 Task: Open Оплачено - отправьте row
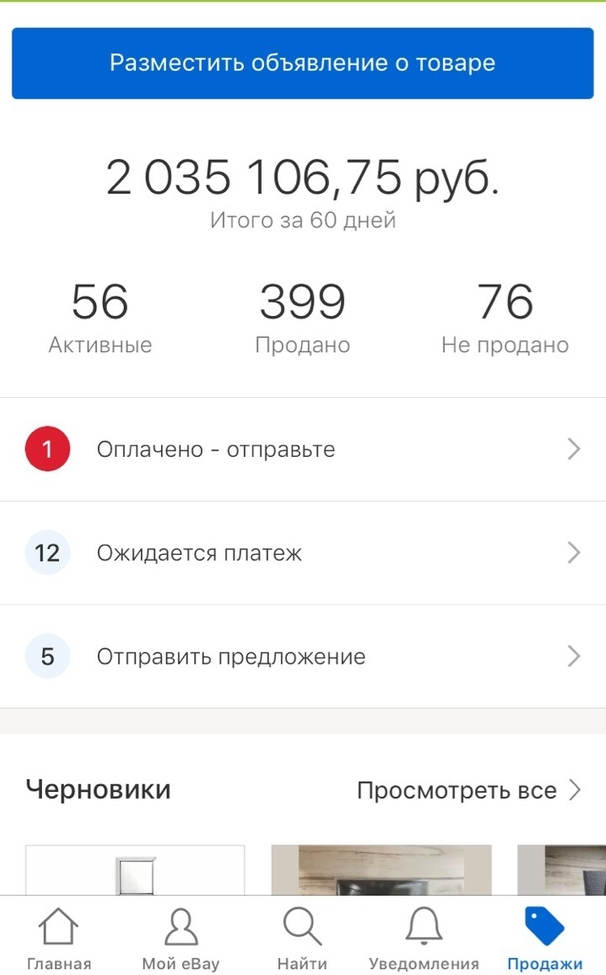(302, 450)
